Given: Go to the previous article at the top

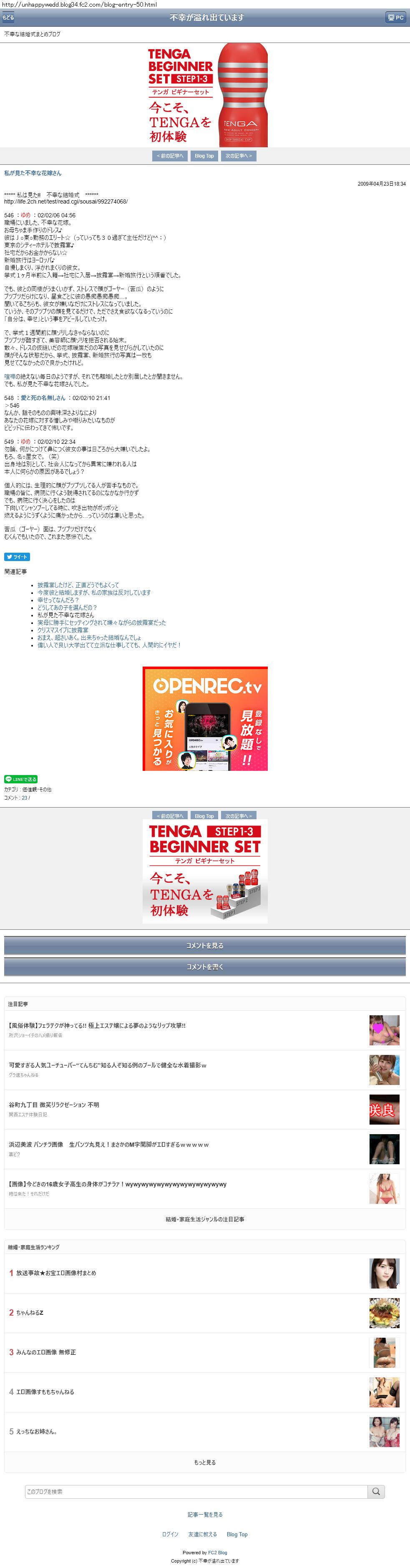Looking at the screenshot, I should click(x=170, y=156).
